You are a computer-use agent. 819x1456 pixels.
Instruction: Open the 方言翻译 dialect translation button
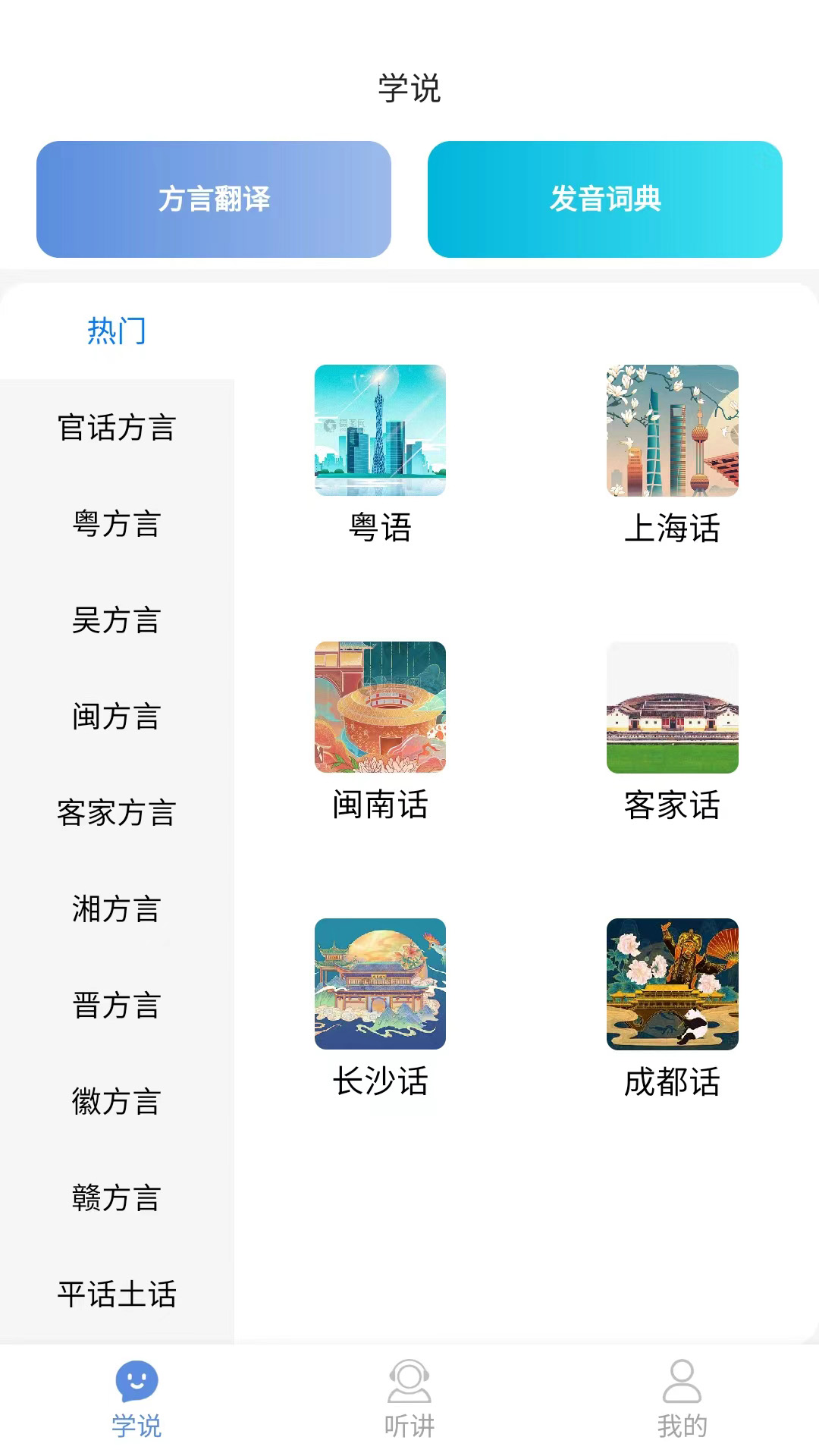214,199
